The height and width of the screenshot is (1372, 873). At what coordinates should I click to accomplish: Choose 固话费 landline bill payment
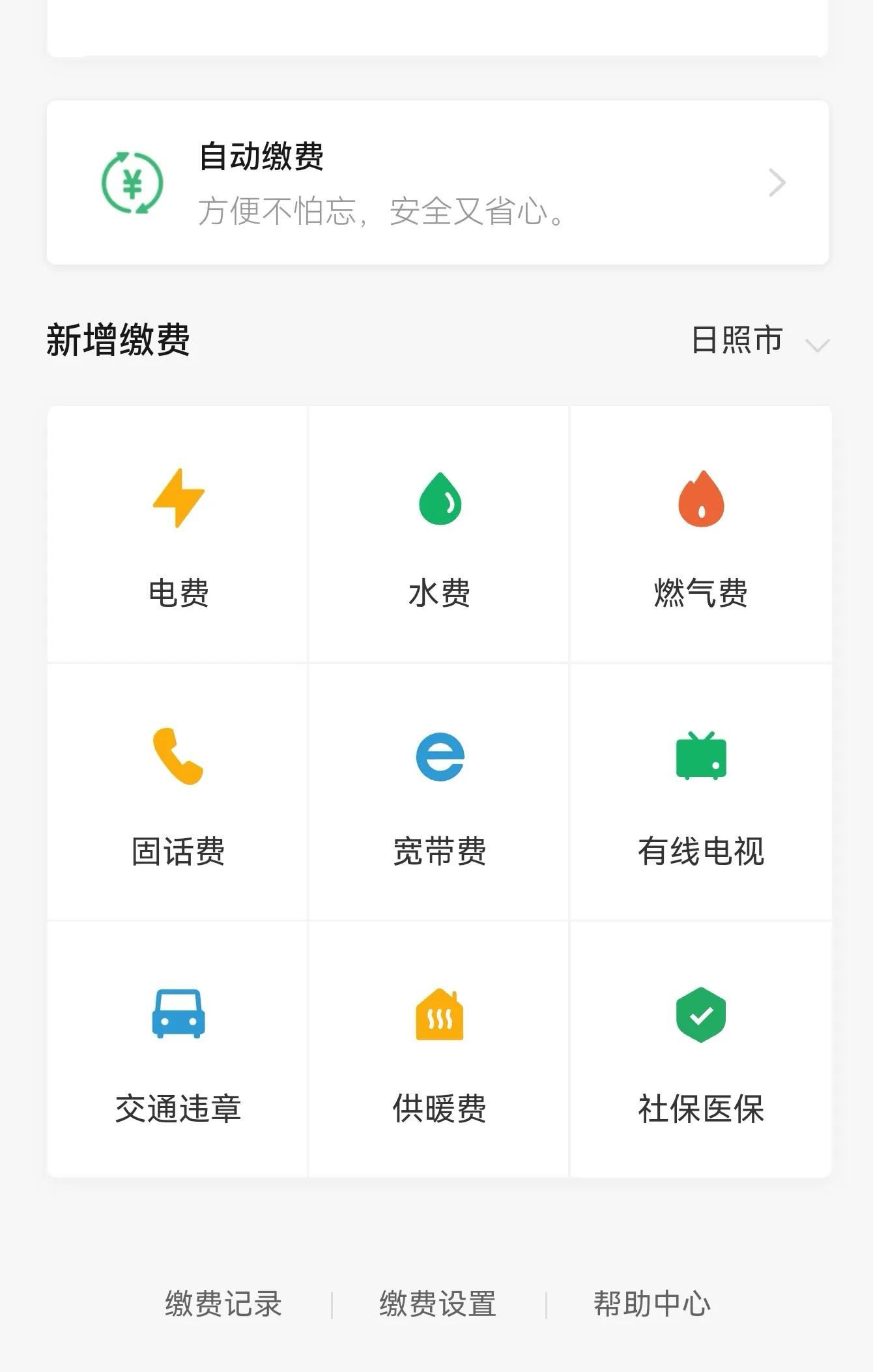coord(178,792)
